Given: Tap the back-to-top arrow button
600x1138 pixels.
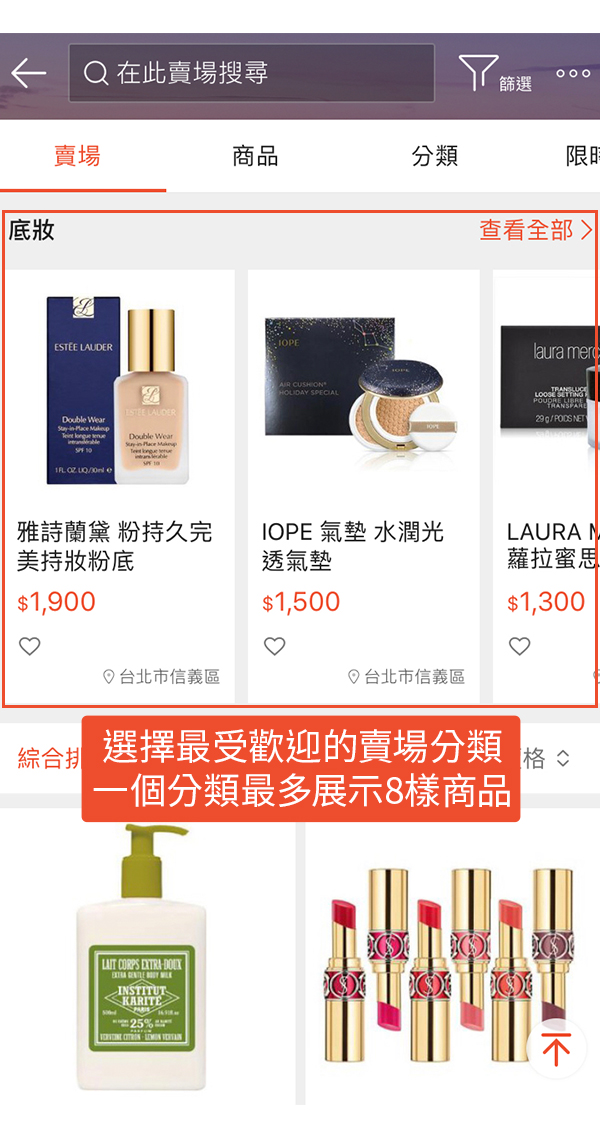Looking at the screenshot, I should (555, 1050).
